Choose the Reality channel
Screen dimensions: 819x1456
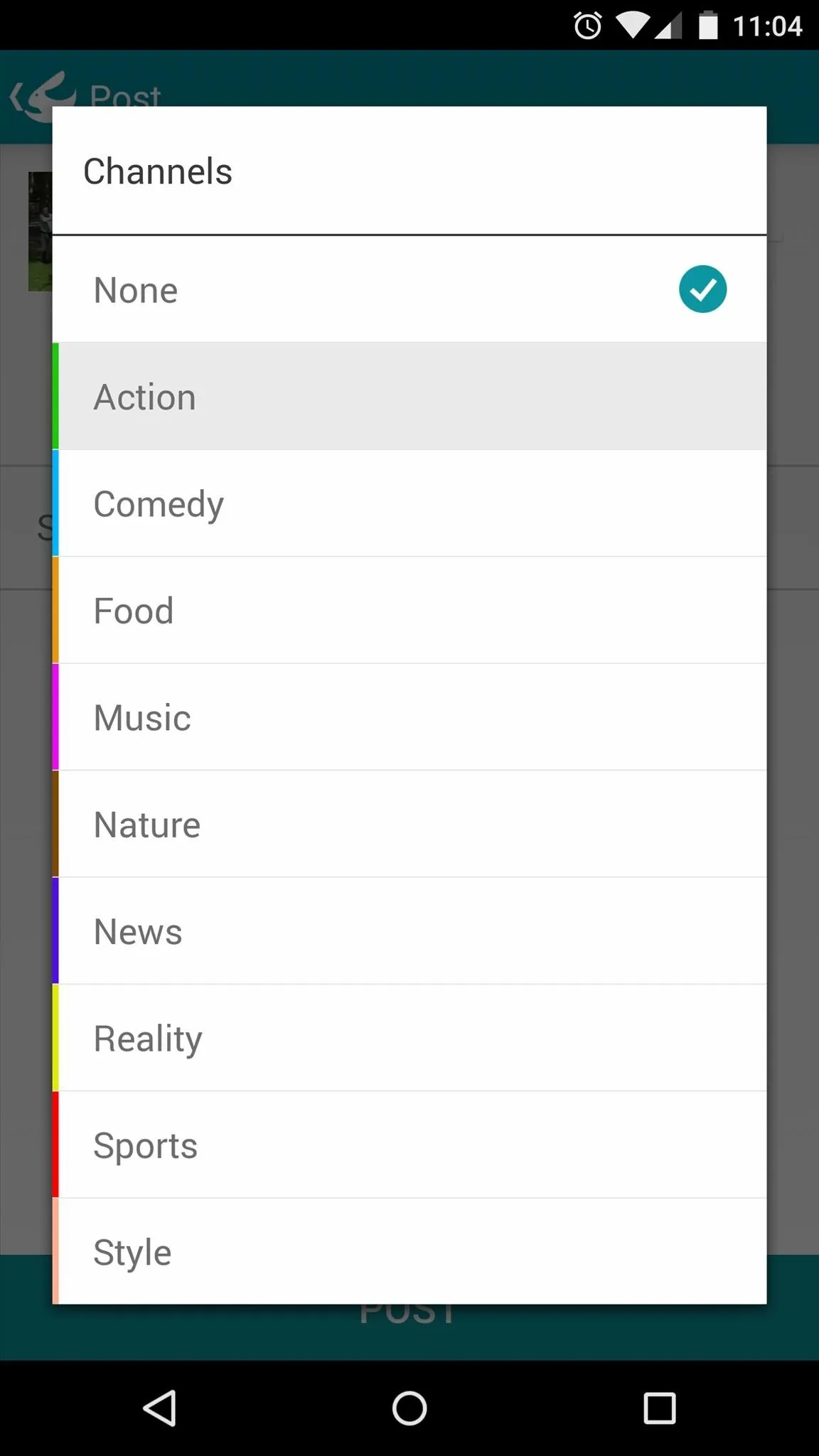click(409, 1038)
